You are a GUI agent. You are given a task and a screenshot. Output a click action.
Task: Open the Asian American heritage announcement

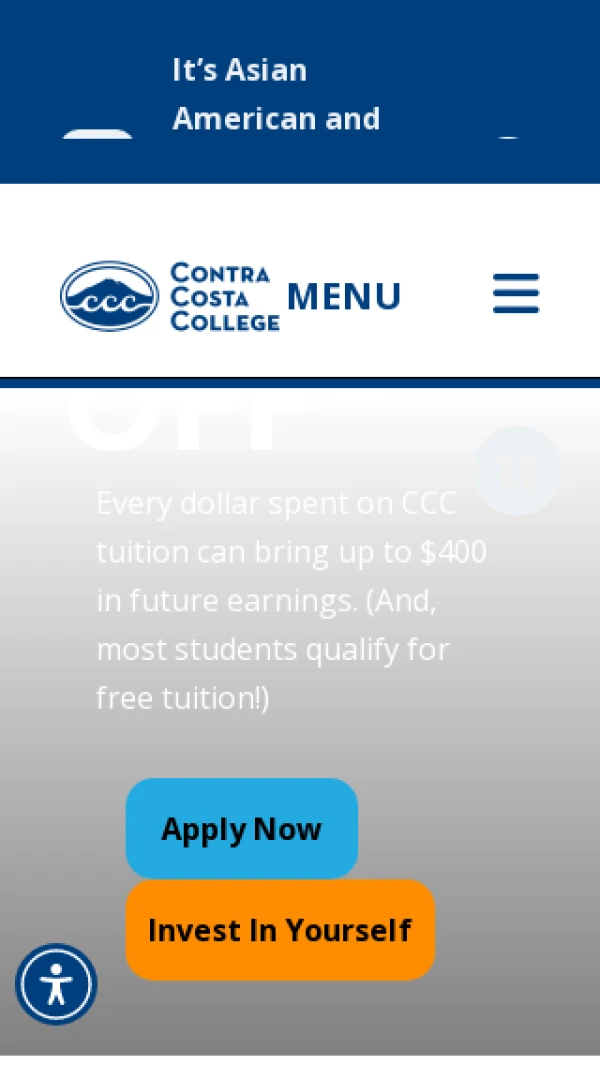(276, 95)
